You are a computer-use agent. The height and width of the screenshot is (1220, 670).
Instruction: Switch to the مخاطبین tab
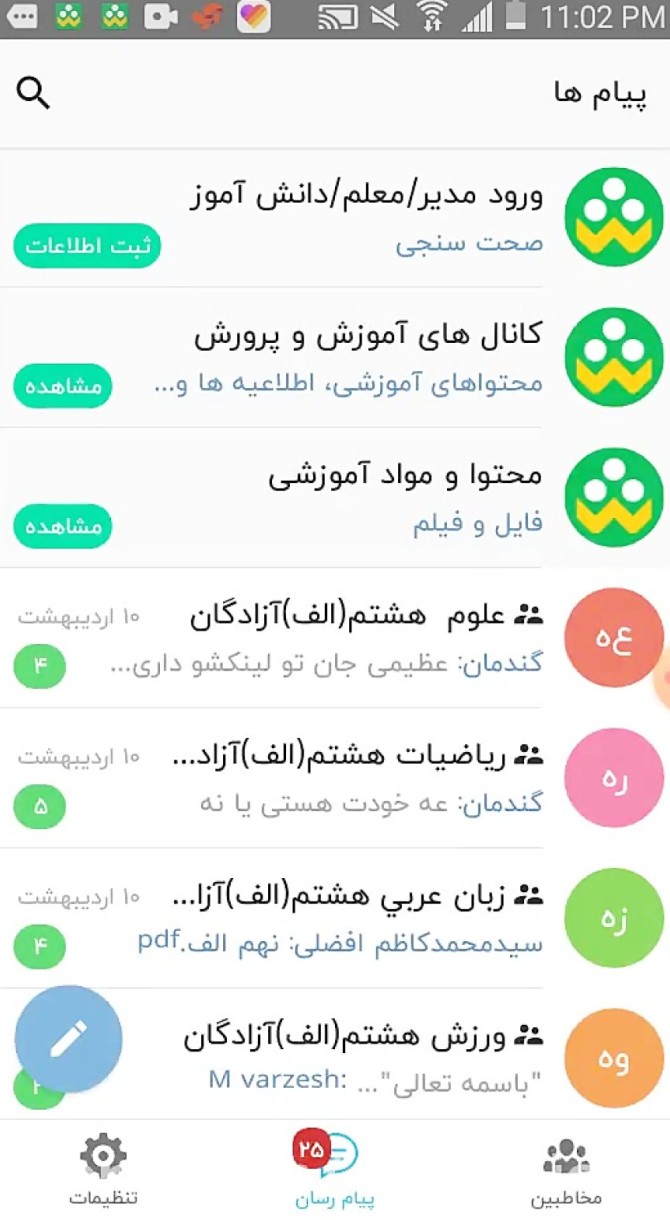[566, 1170]
